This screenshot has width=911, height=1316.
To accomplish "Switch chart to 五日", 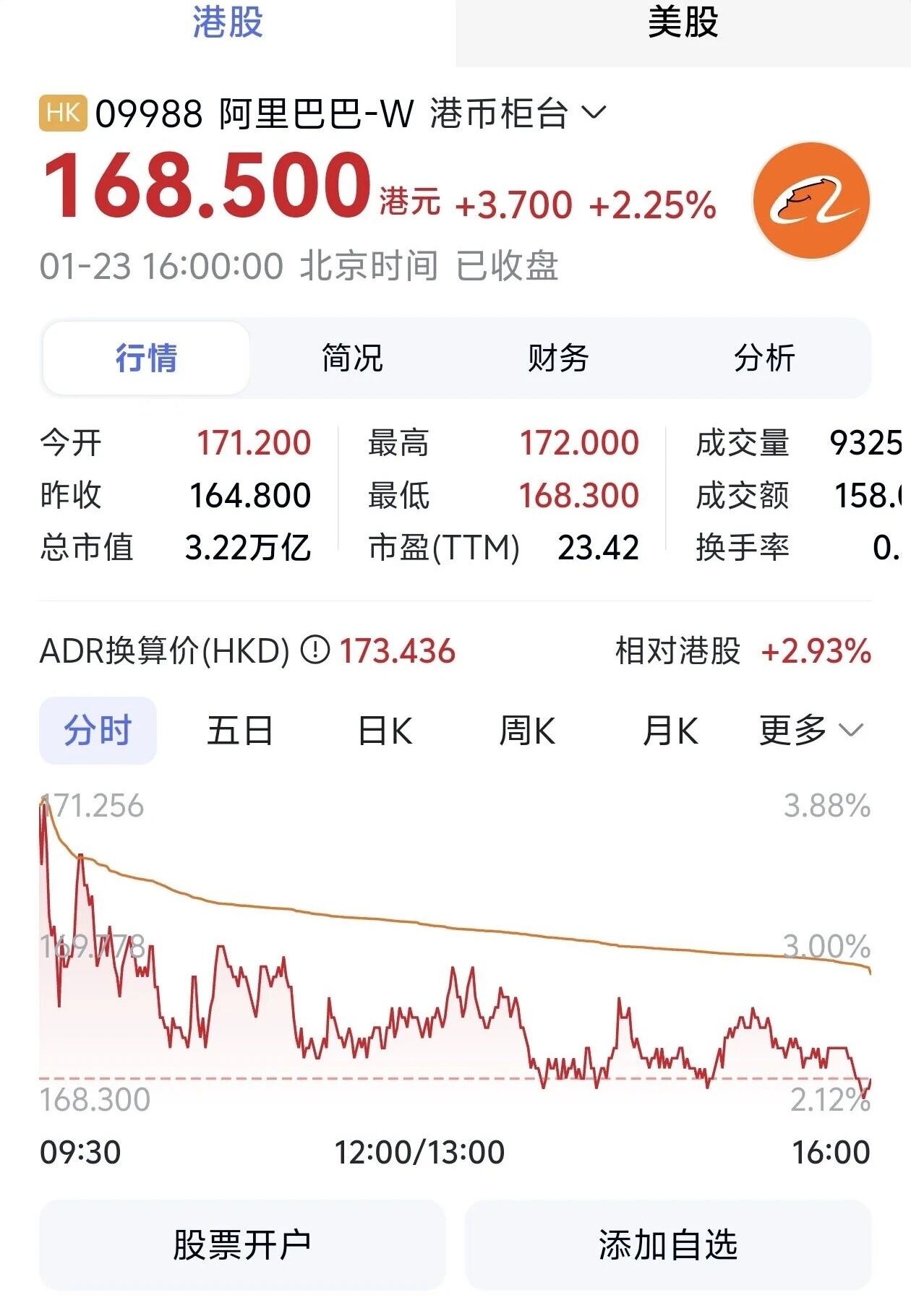I will point(240,730).
